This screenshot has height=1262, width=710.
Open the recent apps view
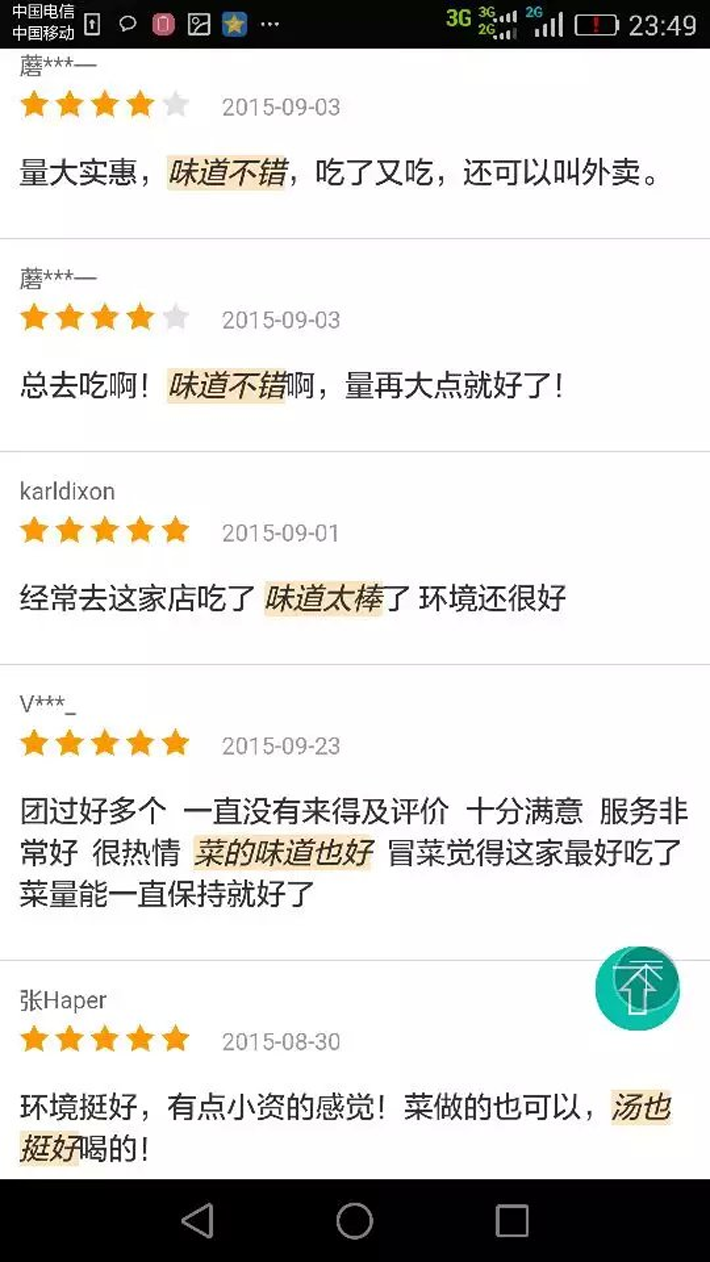tap(512, 1220)
